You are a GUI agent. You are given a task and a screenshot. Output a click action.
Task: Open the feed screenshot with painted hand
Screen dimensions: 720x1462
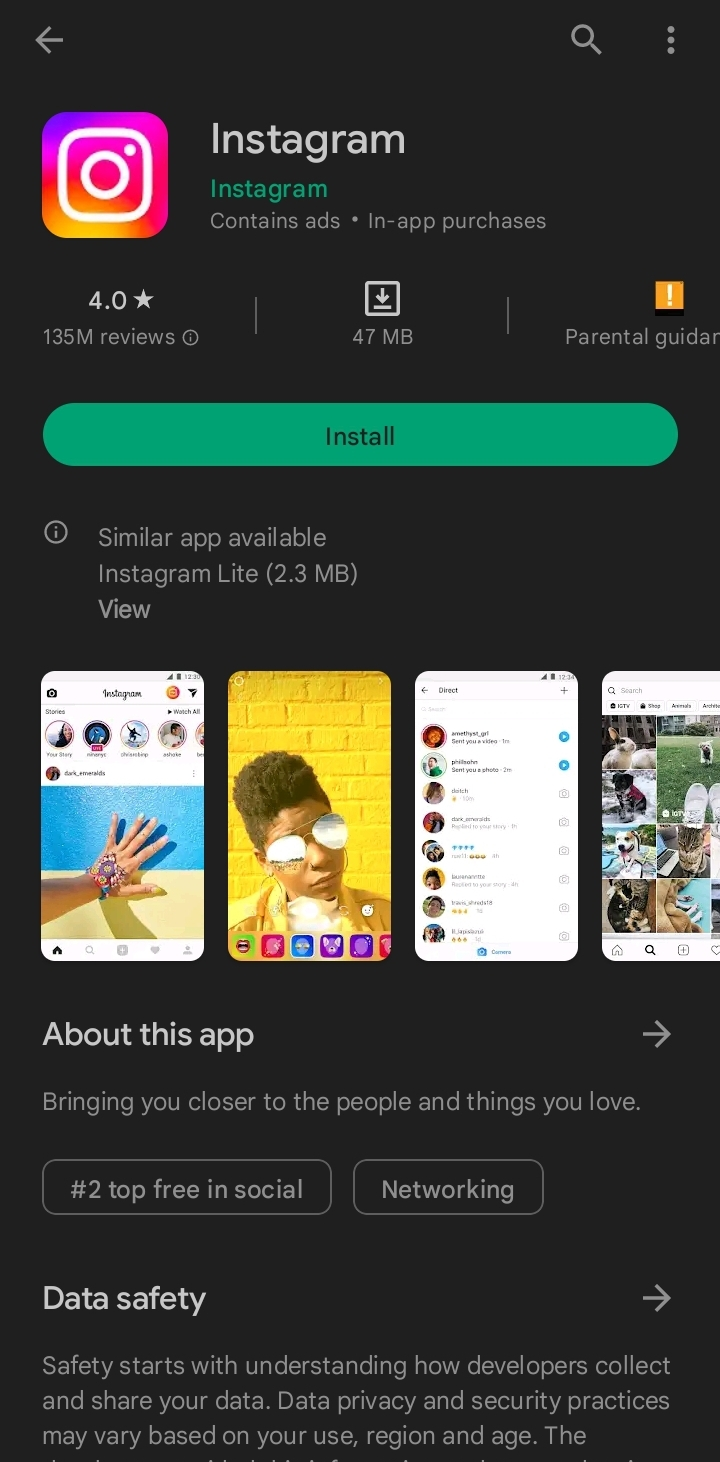tap(122, 816)
